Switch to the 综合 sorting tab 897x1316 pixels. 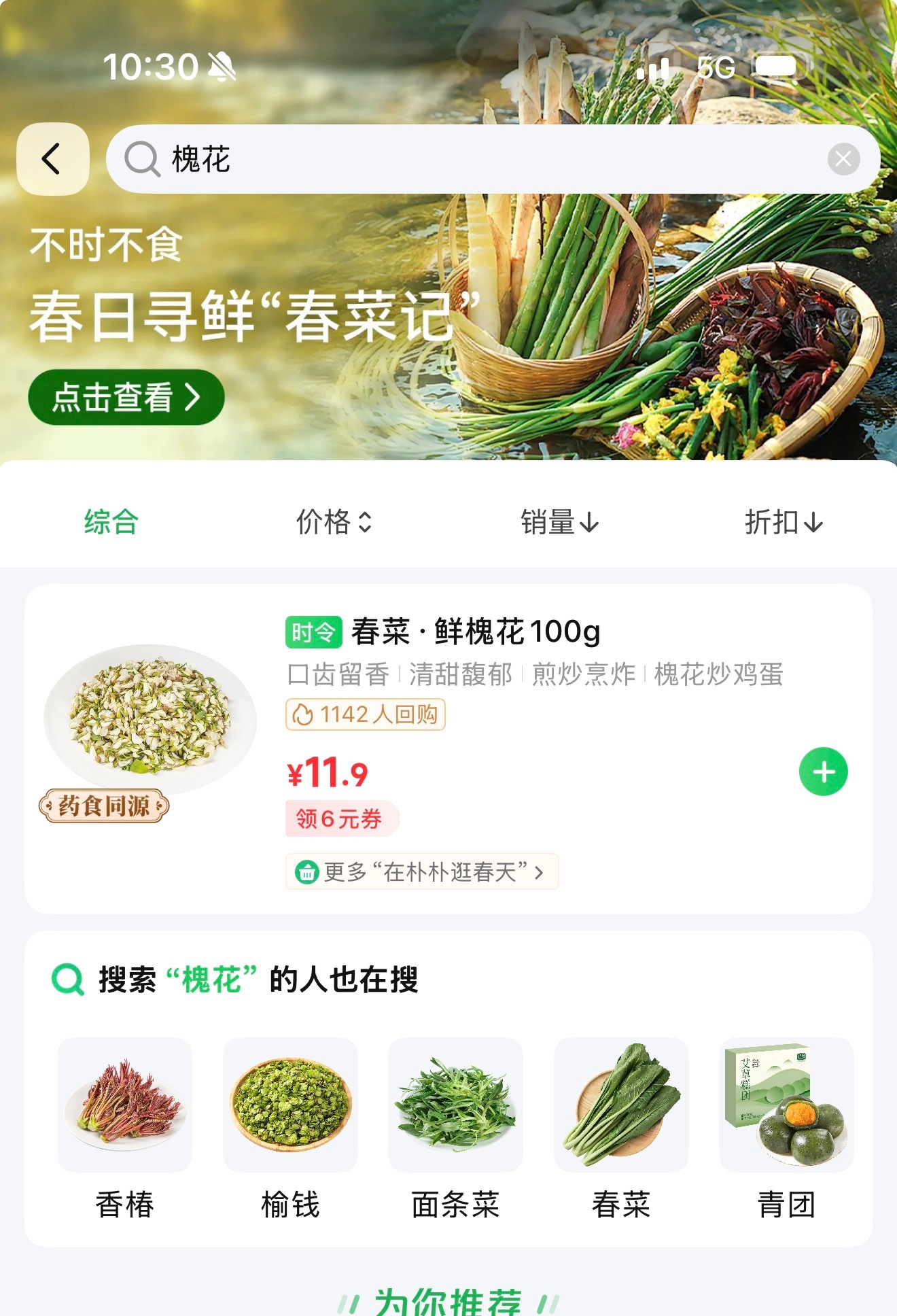coord(109,522)
